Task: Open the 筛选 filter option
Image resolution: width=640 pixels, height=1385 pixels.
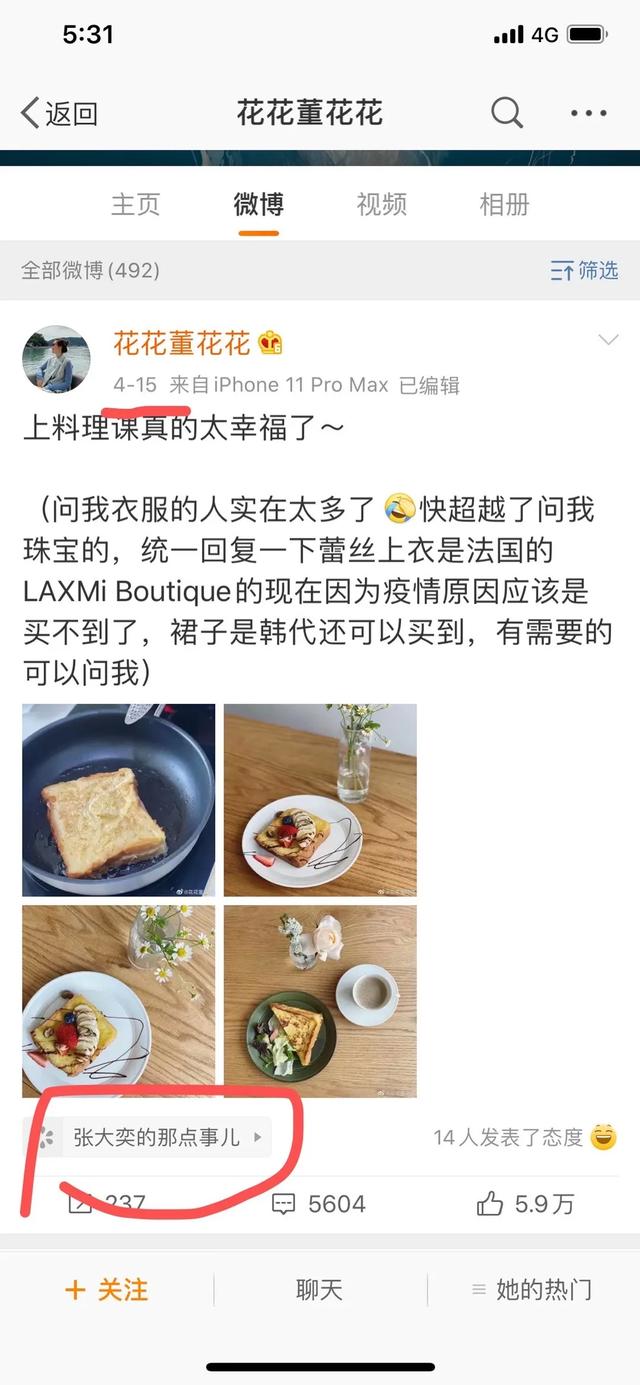Action: pos(585,270)
